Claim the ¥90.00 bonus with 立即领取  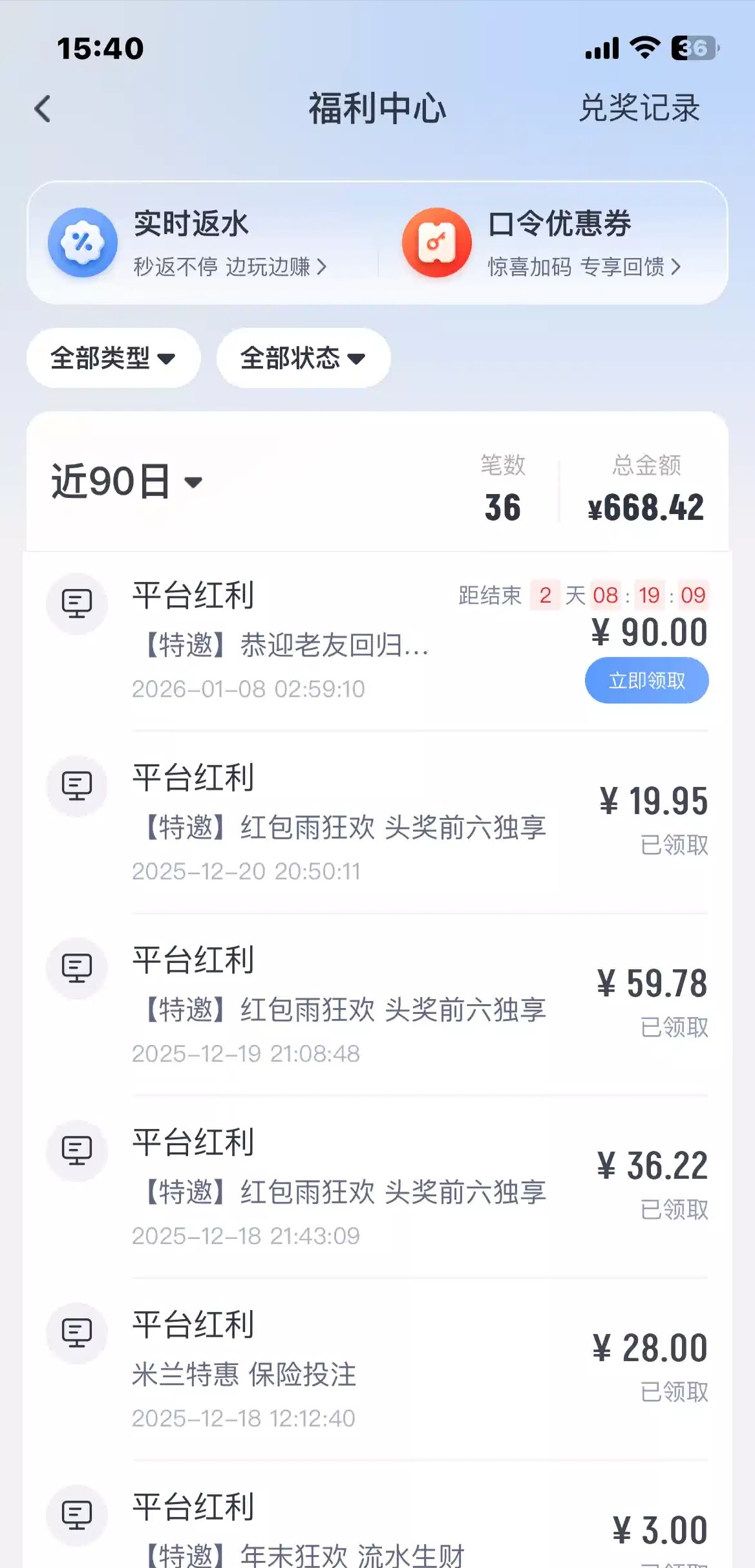(646, 680)
